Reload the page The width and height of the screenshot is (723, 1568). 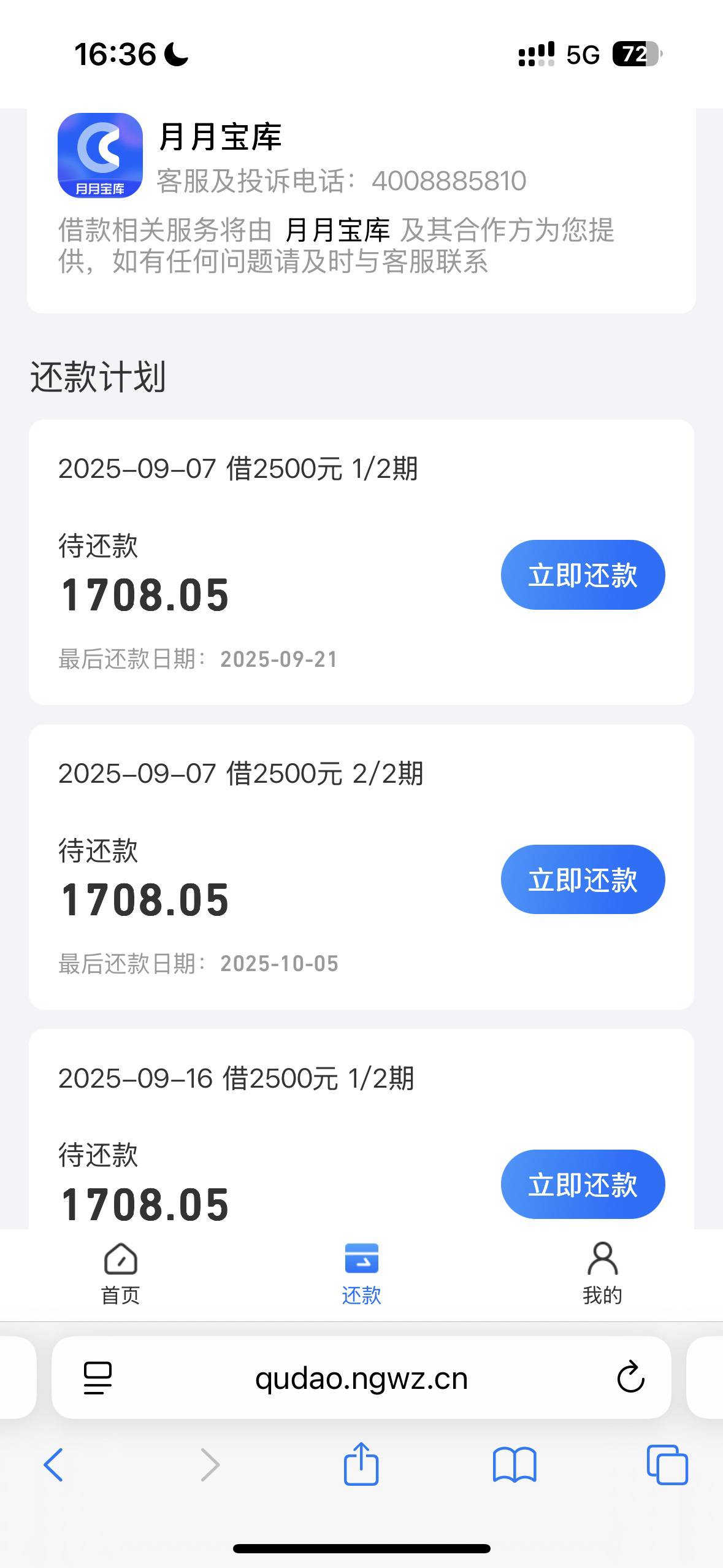[630, 1378]
